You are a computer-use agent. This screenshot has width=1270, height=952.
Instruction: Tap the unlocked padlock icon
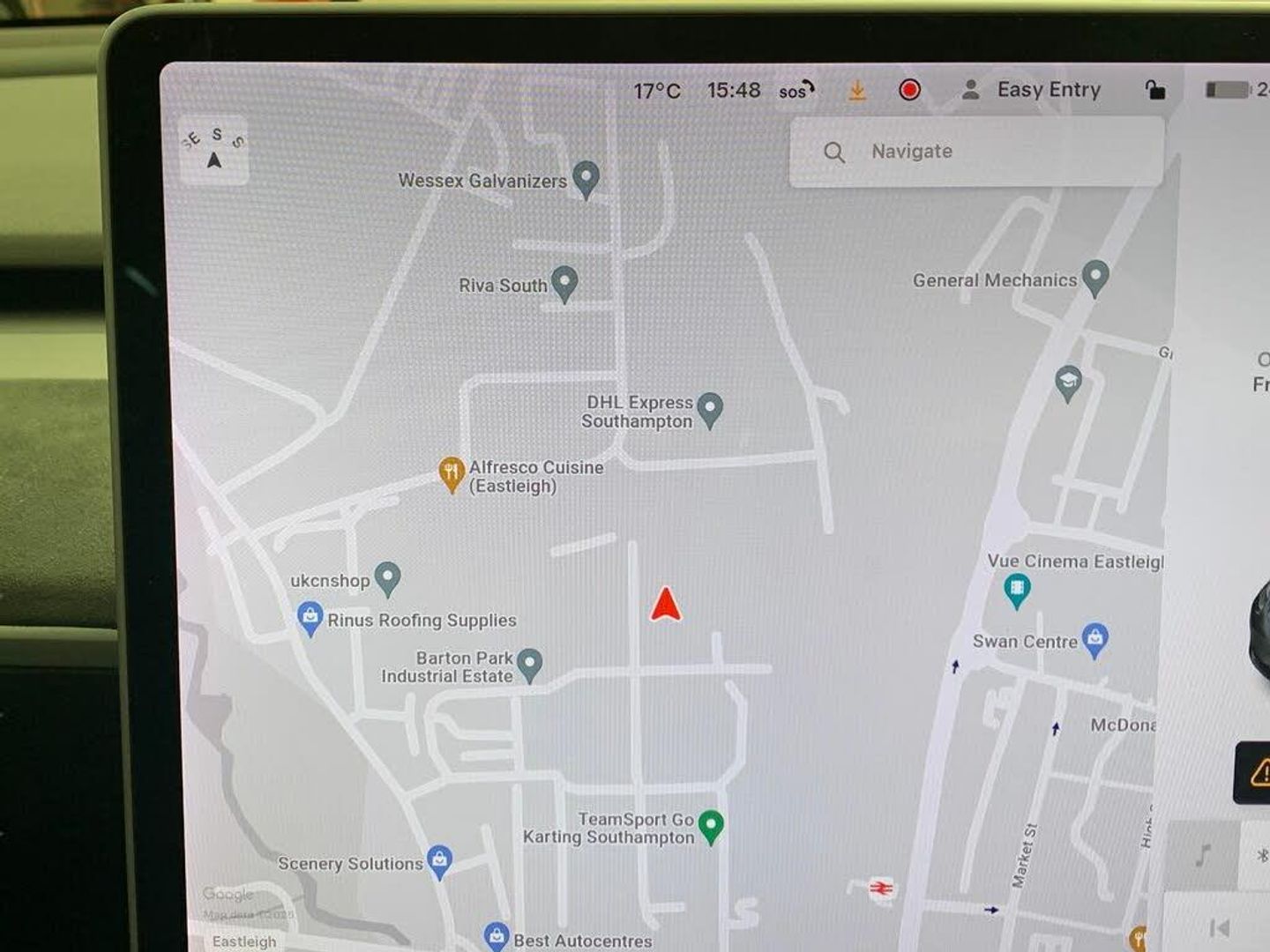click(1154, 90)
